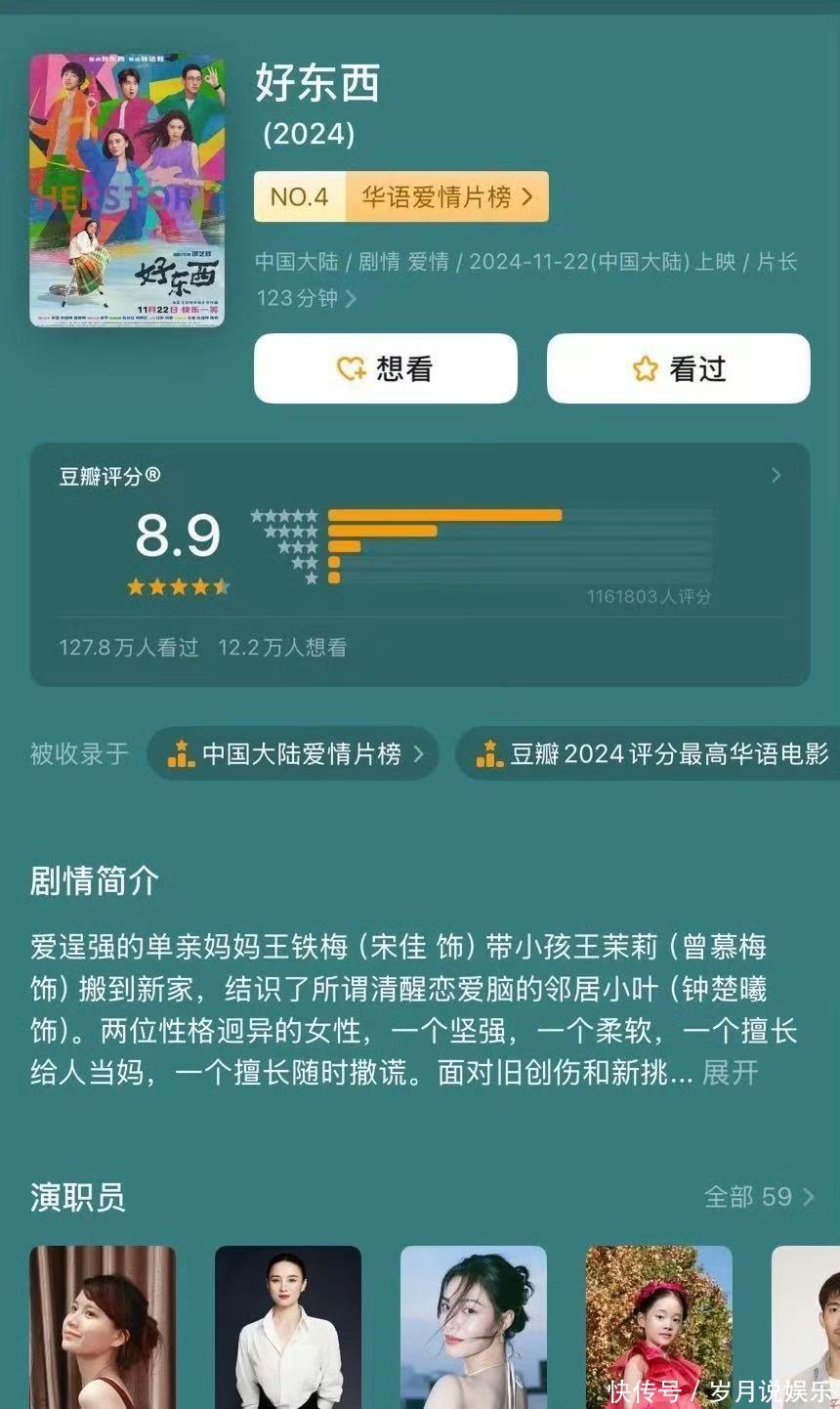Open the child actress in red dress
This screenshot has height=1409, width=840.
659,1327
